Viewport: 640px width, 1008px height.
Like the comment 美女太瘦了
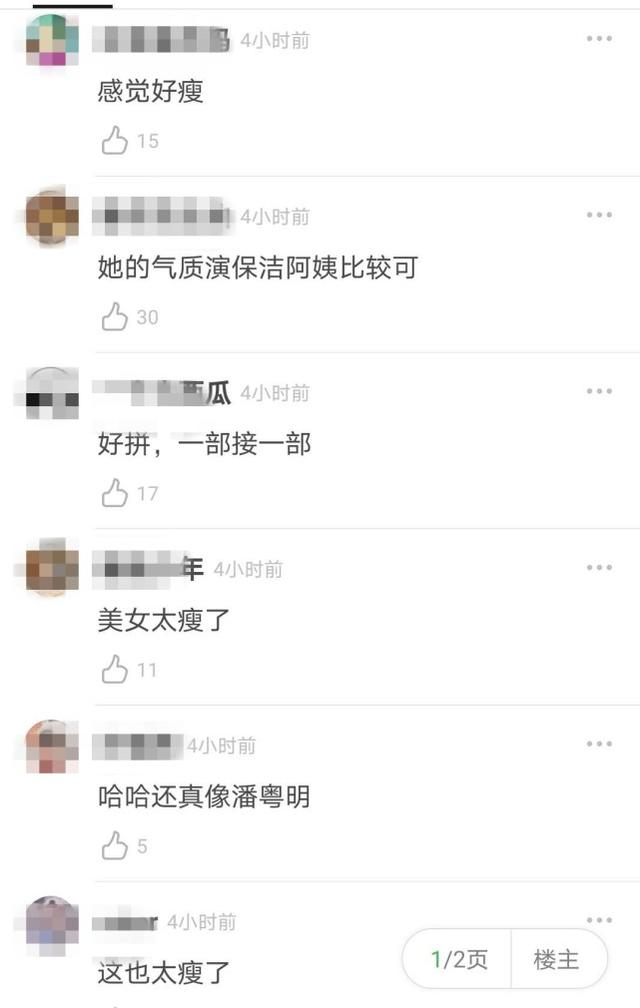[115, 669]
